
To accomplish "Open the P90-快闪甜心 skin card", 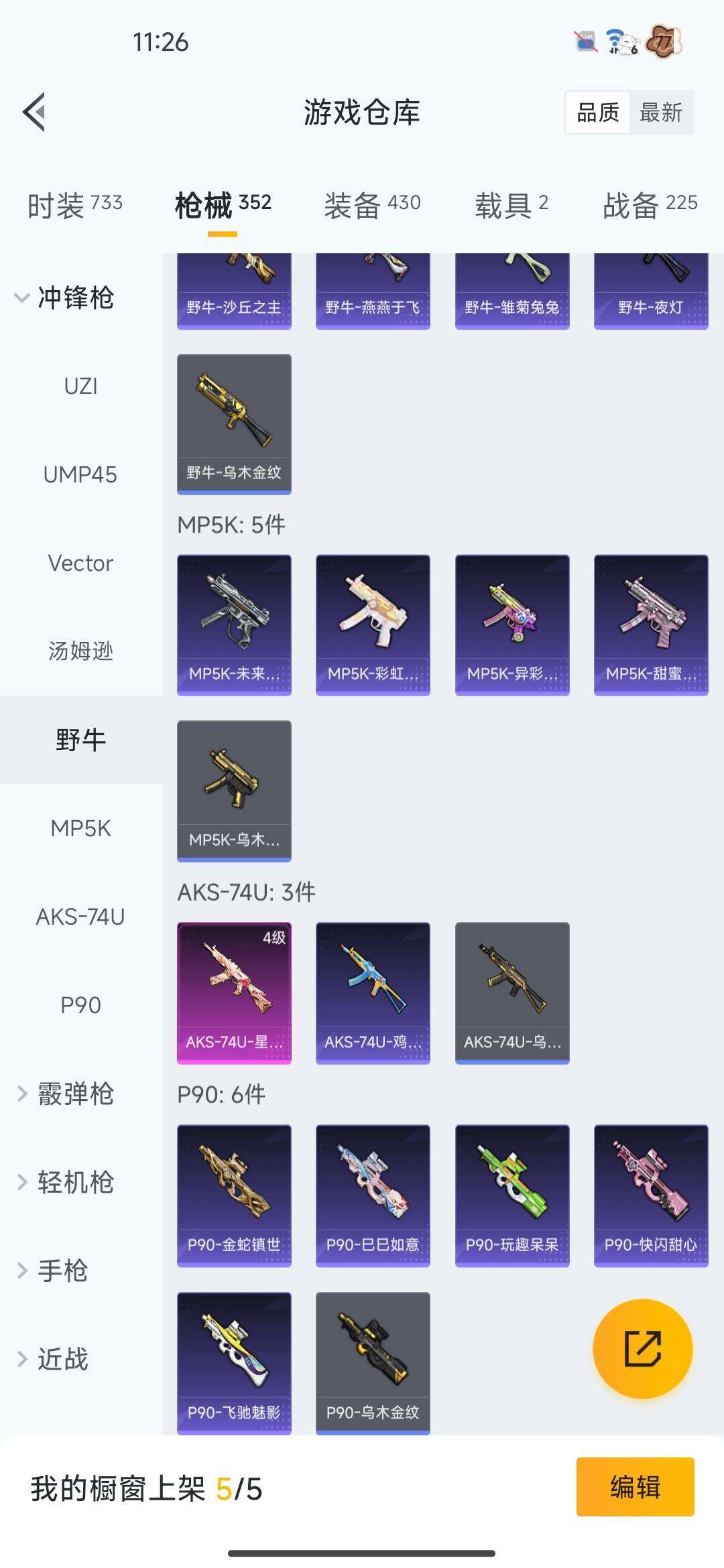I will [650, 1195].
